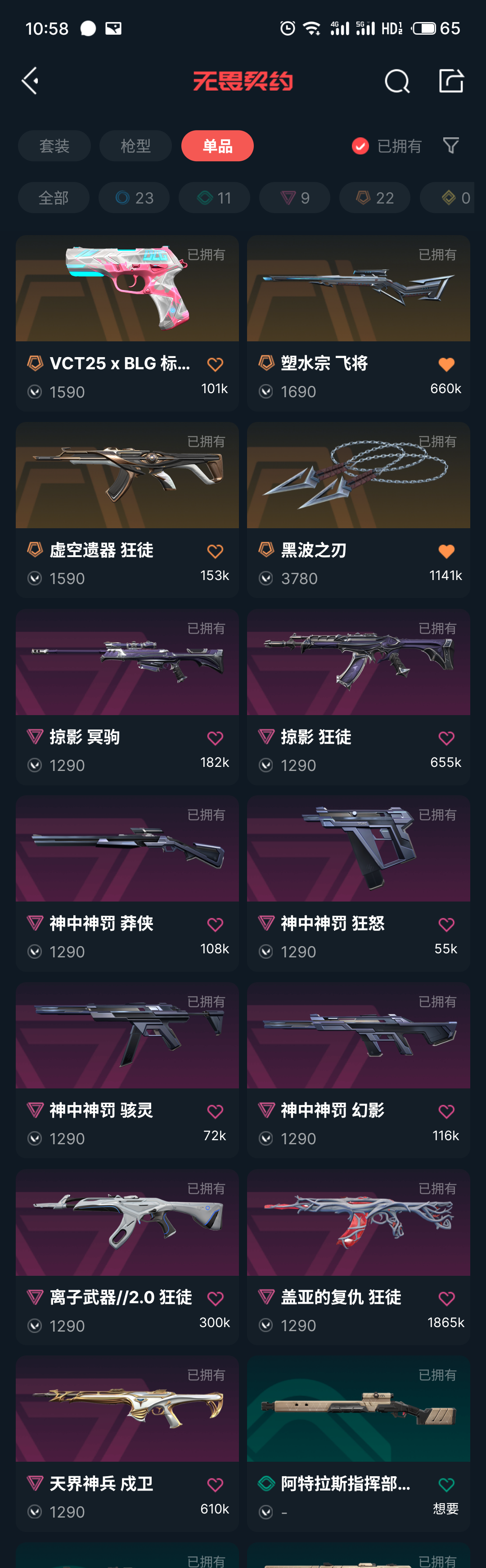Select the 全部 rarity chip
This screenshot has height=1568, width=486.
point(54,198)
